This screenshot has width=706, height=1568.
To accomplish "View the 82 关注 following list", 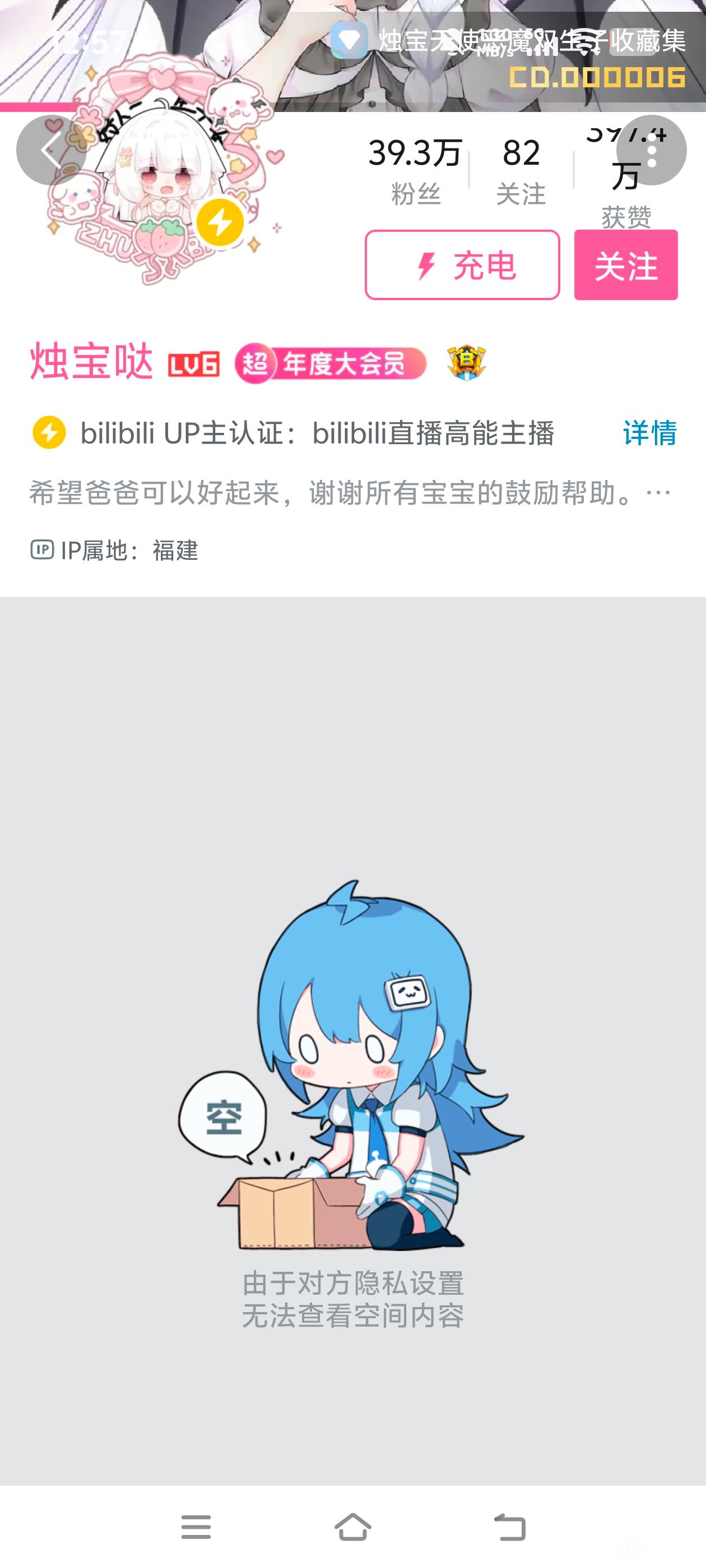I will point(521,170).
